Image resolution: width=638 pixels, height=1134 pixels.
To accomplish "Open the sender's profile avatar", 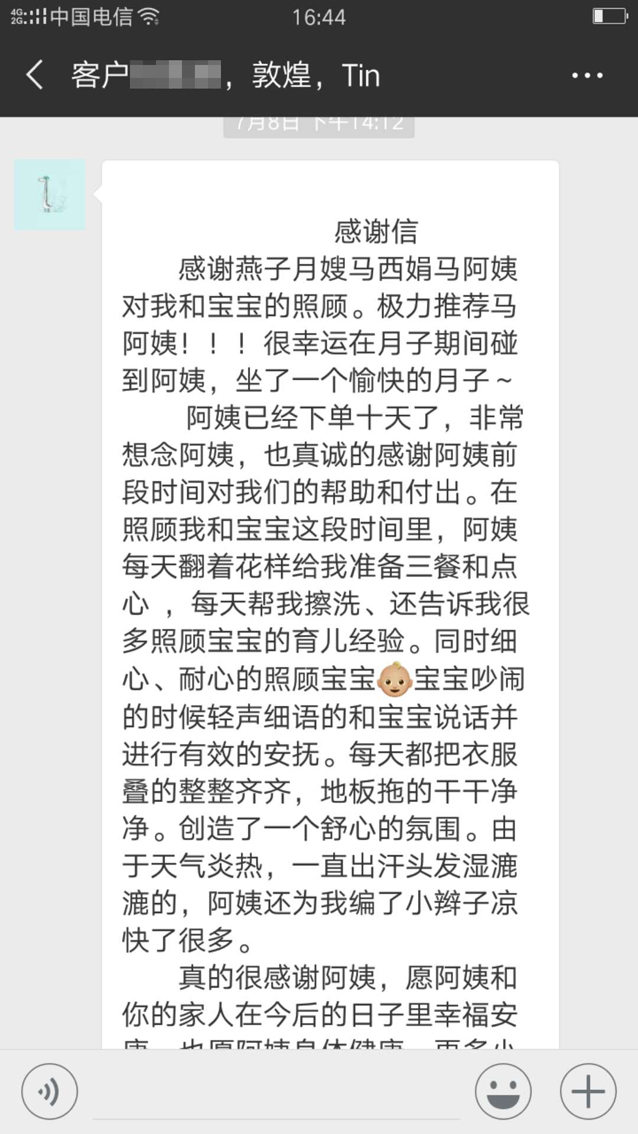I will point(49,194).
